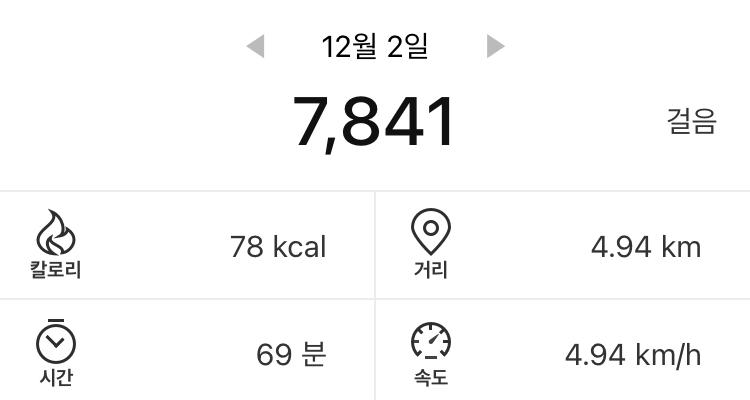
Task: Go to the previous day
Action: coord(256,46)
